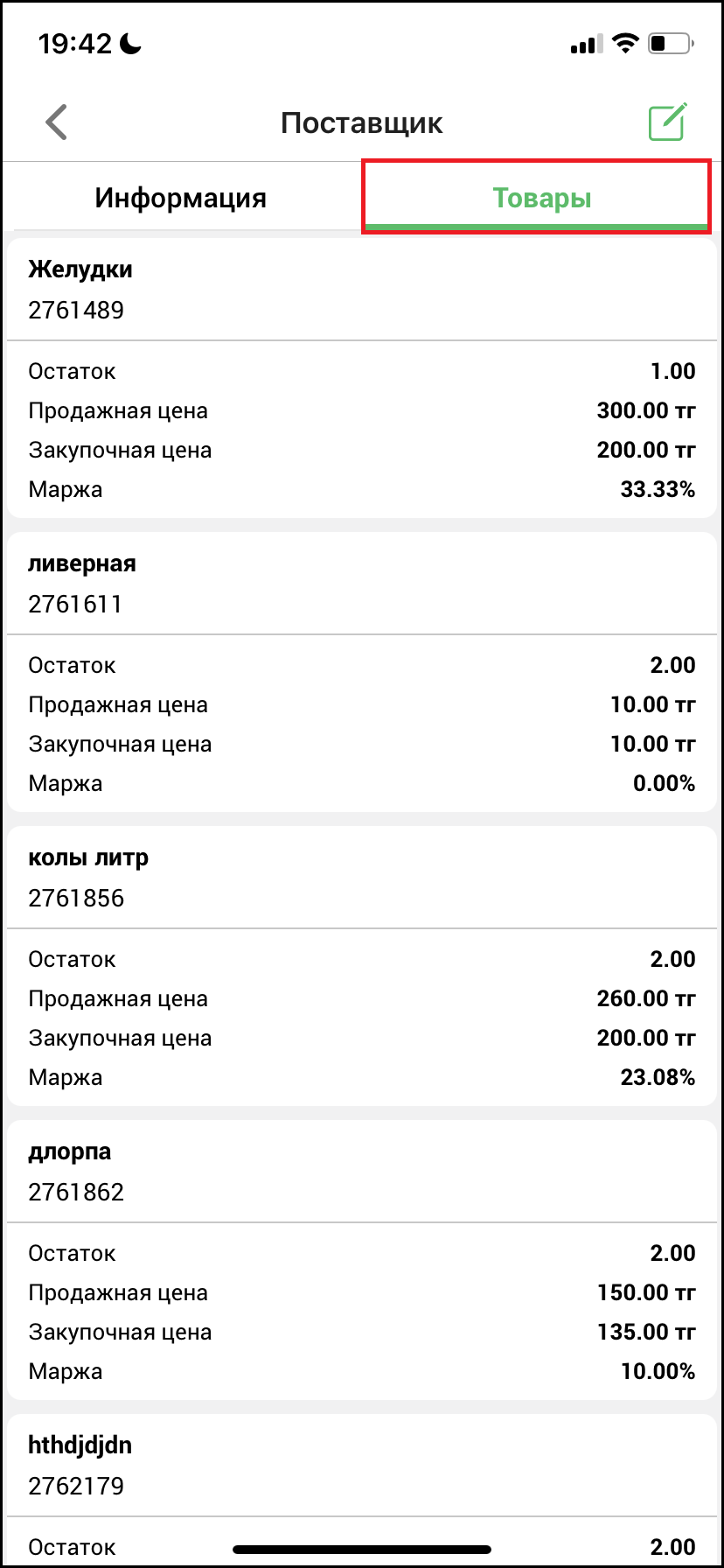The width and height of the screenshot is (724, 1568).
Task: Open the длорпа product card
Action: [x=361, y=1172]
